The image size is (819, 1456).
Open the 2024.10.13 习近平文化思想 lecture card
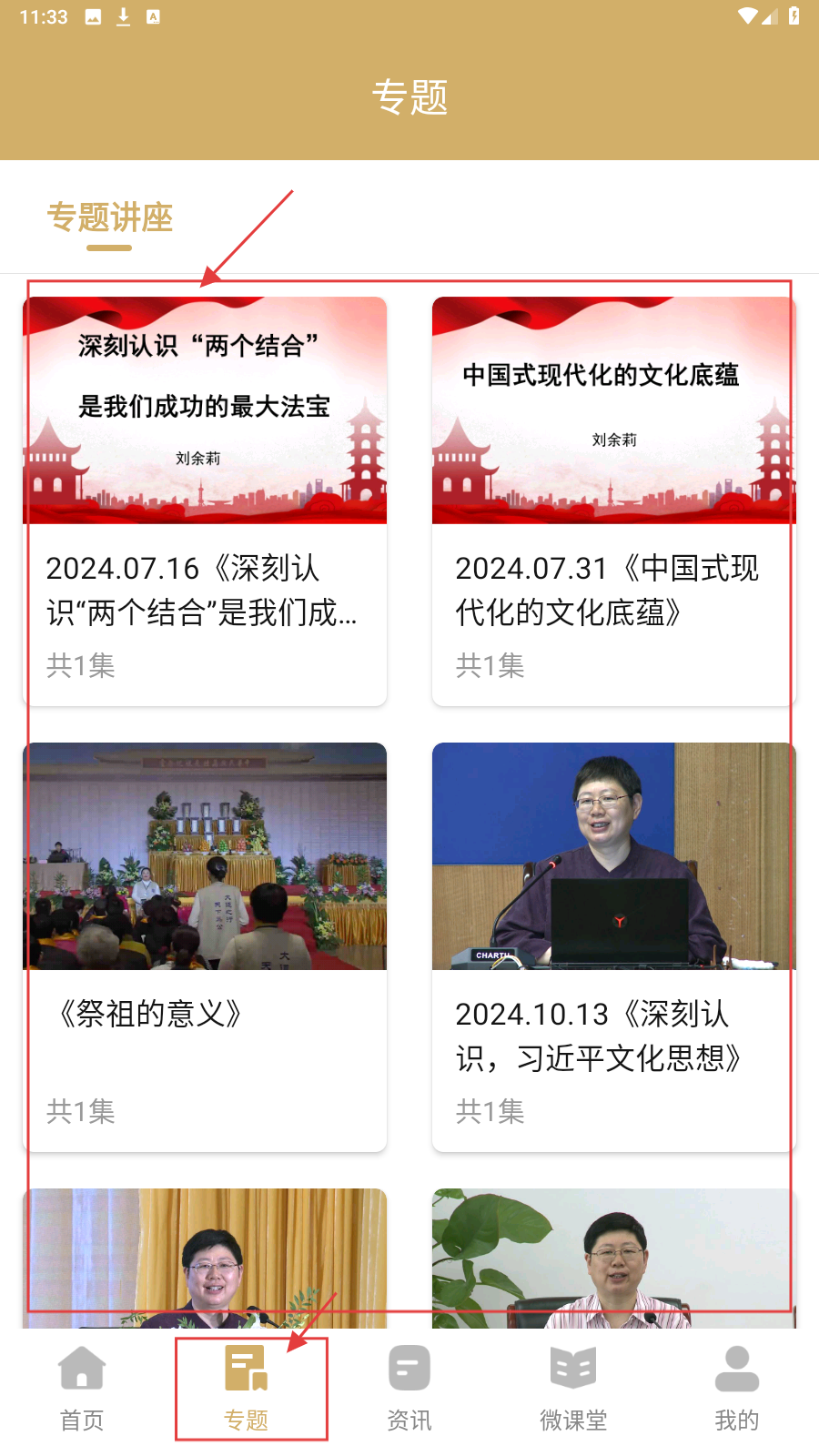[x=614, y=946]
